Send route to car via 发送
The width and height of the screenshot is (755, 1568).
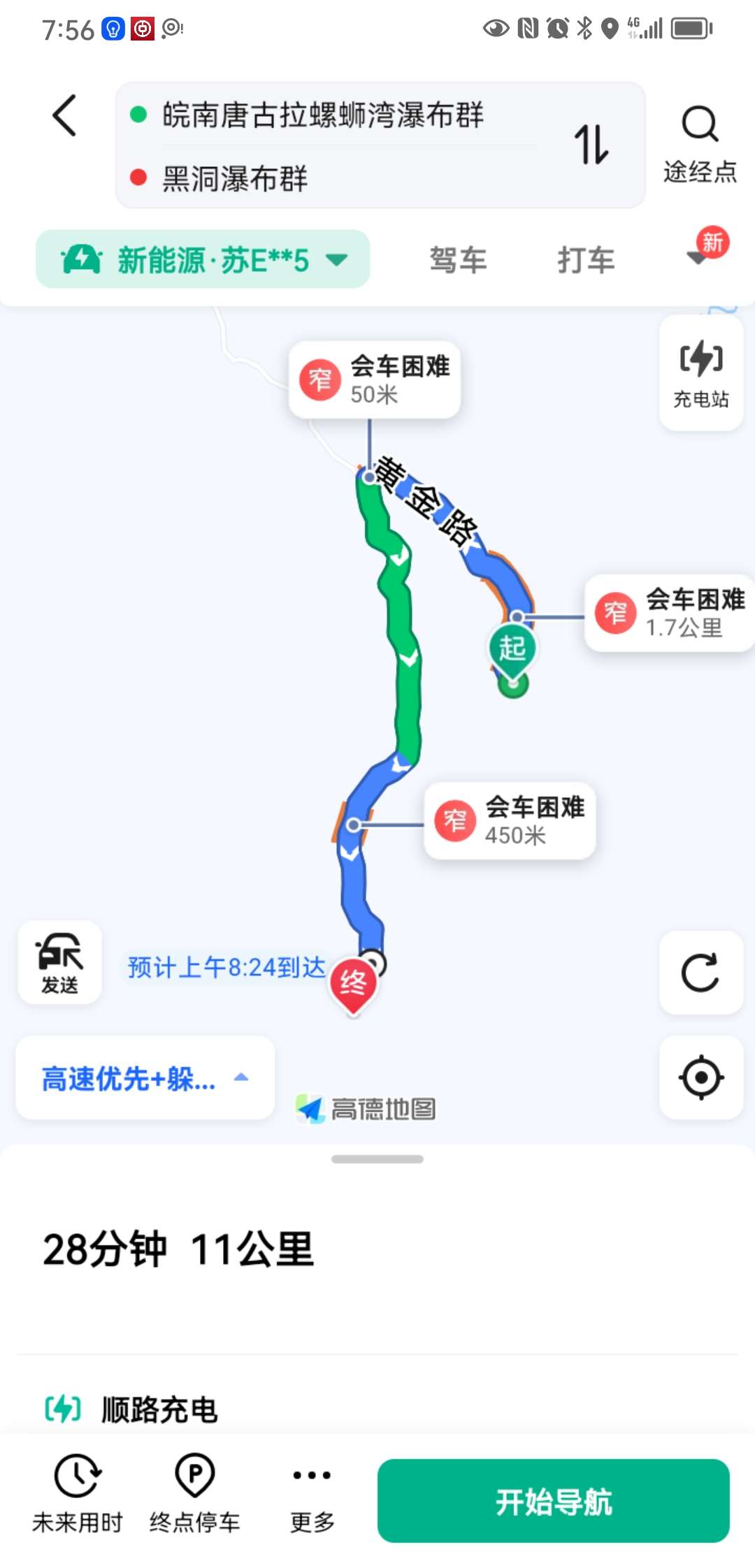coord(60,962)
